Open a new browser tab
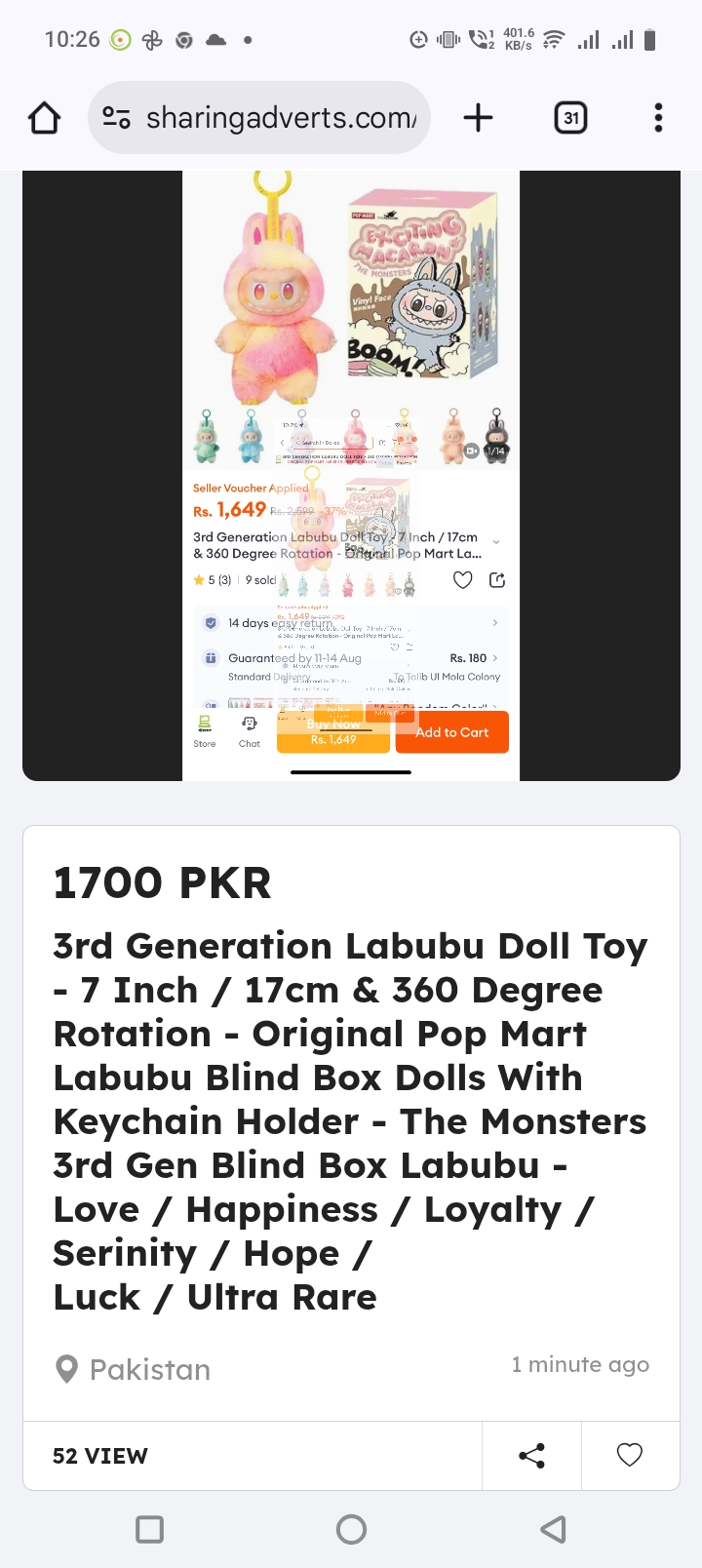This screenshot has width=702, height=1568. point(478,118)
